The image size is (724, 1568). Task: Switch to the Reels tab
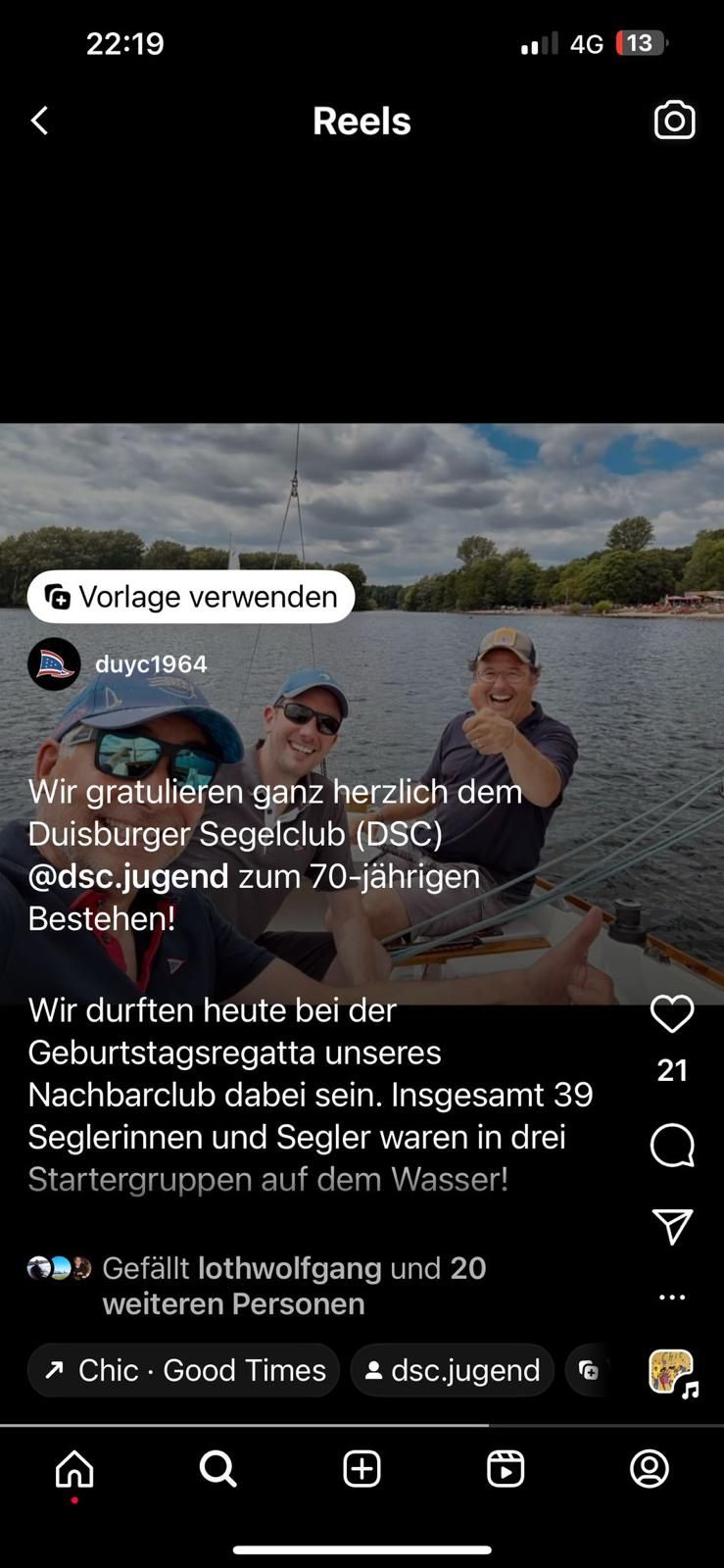pos(506,1469)
